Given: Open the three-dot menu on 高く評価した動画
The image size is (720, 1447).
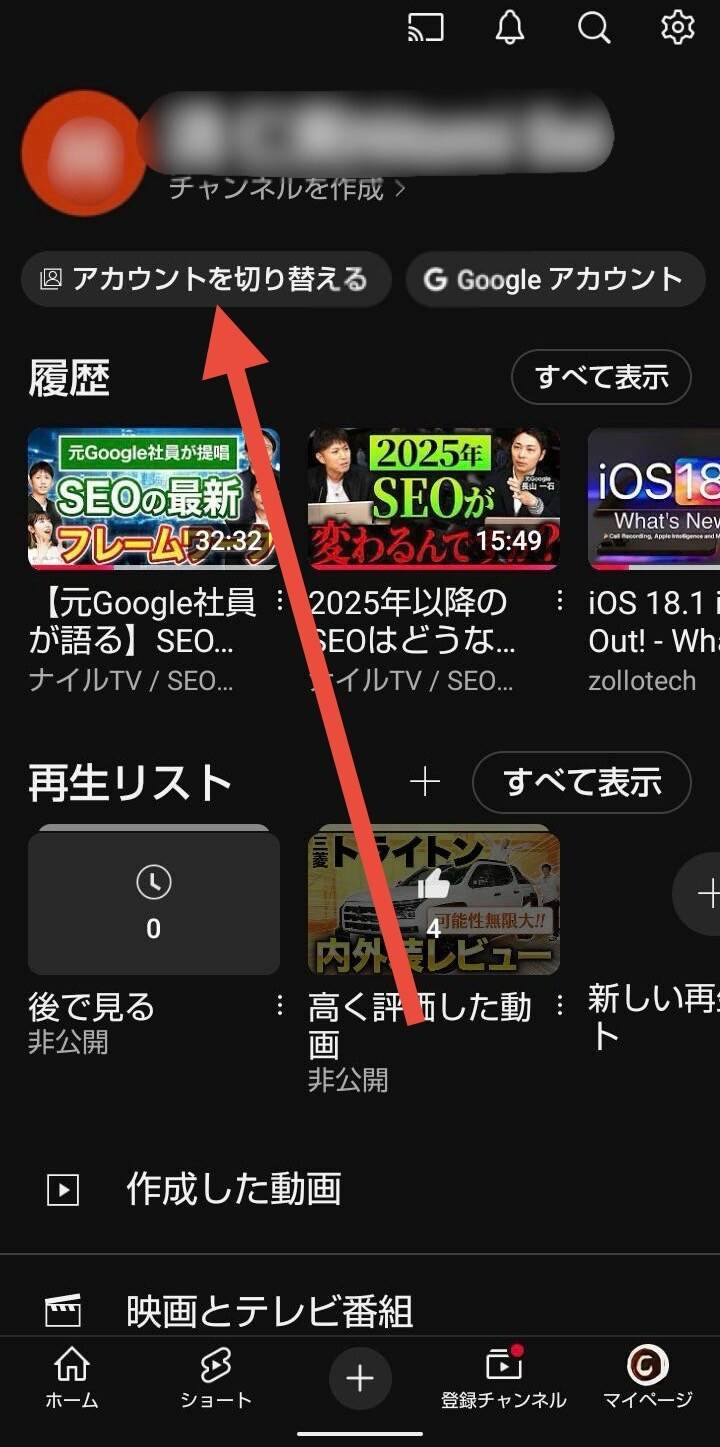Looking at the screenshot, I should click(x=558, y=1005).
